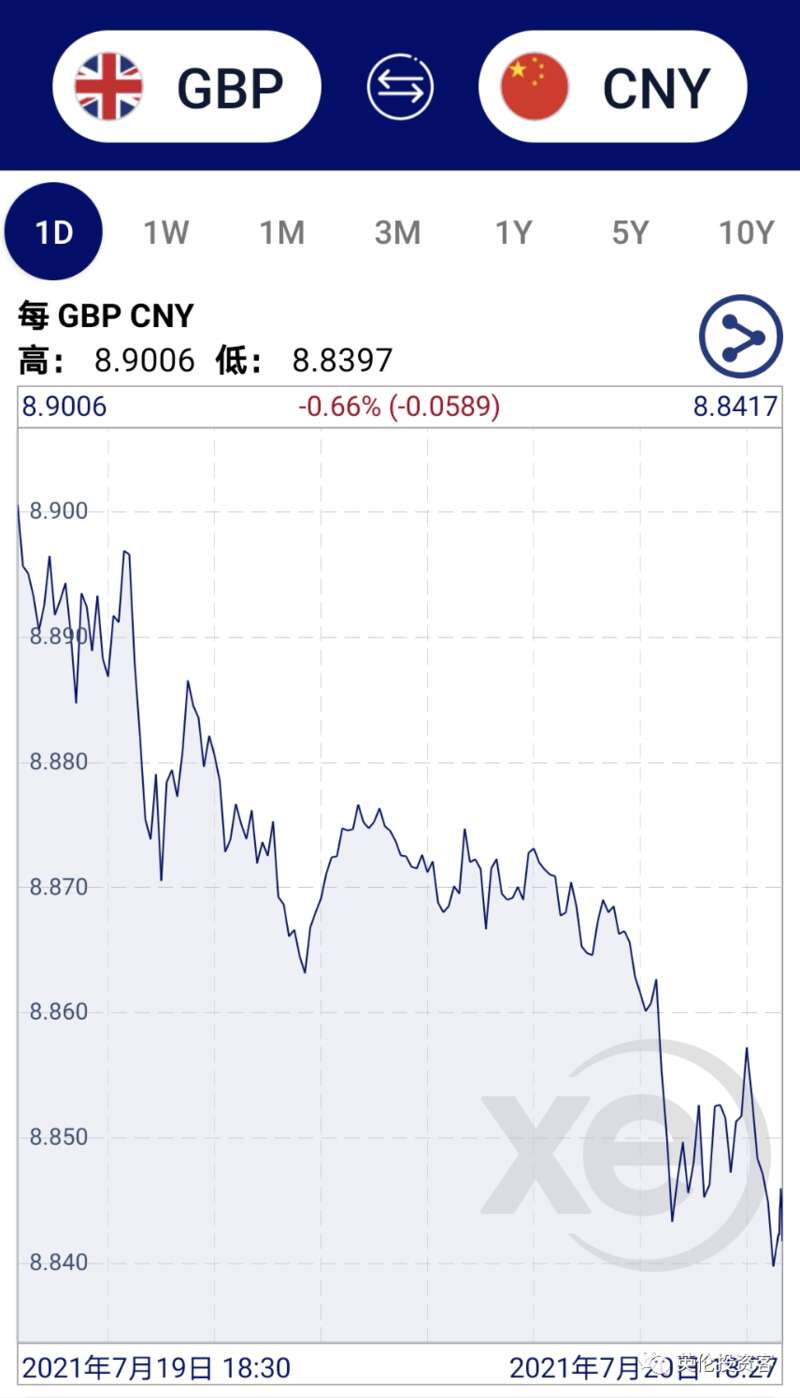
Task: Show the 10Y chart range
Action: [746, 232]
